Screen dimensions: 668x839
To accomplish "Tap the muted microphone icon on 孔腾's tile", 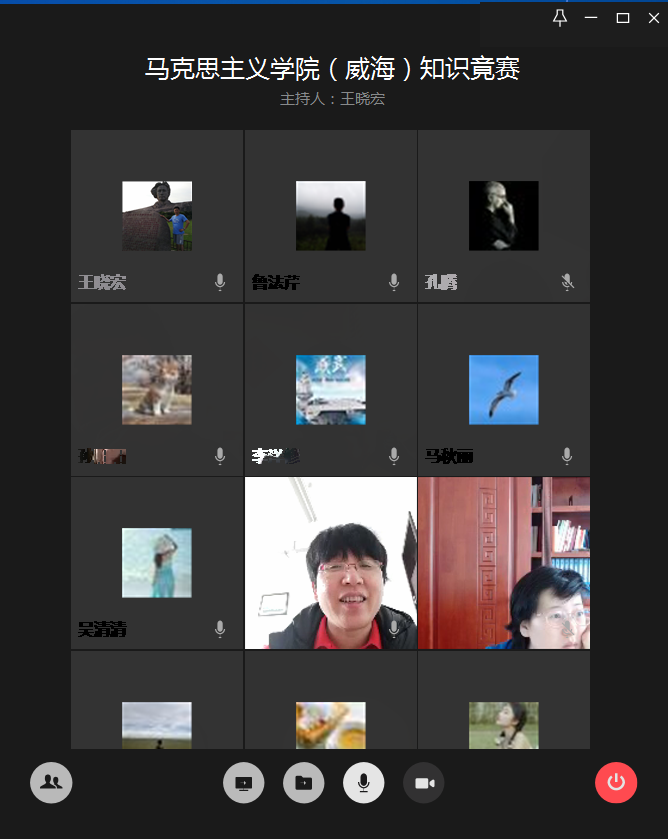I will point(567,282).
